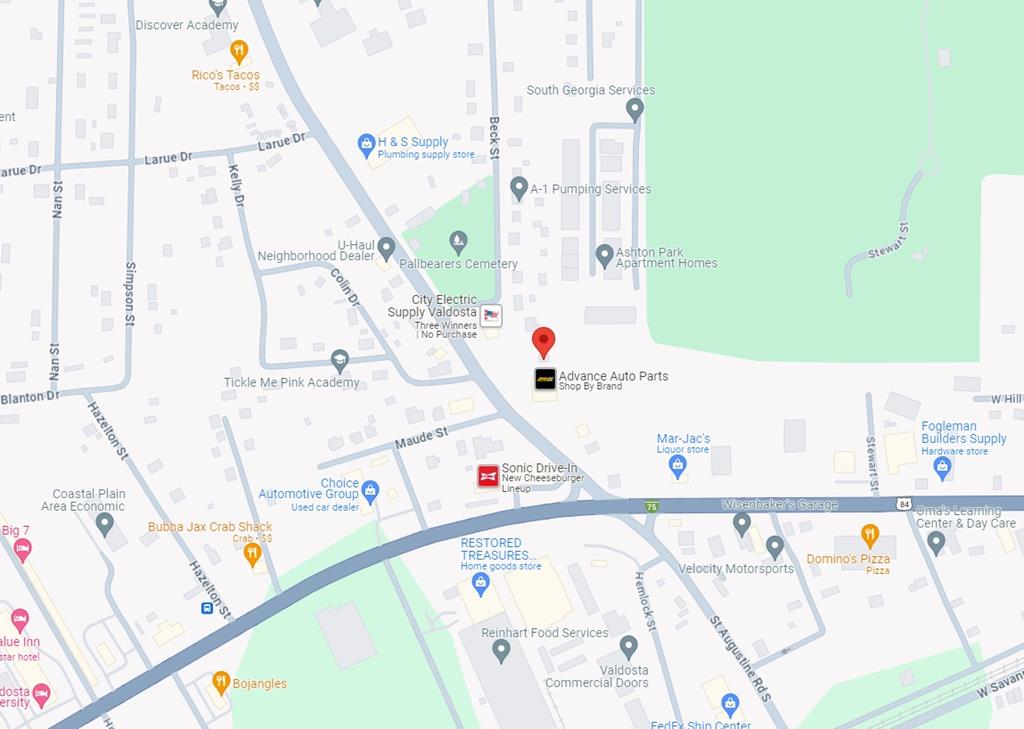Open Mar-Jac's liquor store marker
The image size is (1024, 729).
coord(678,464)
